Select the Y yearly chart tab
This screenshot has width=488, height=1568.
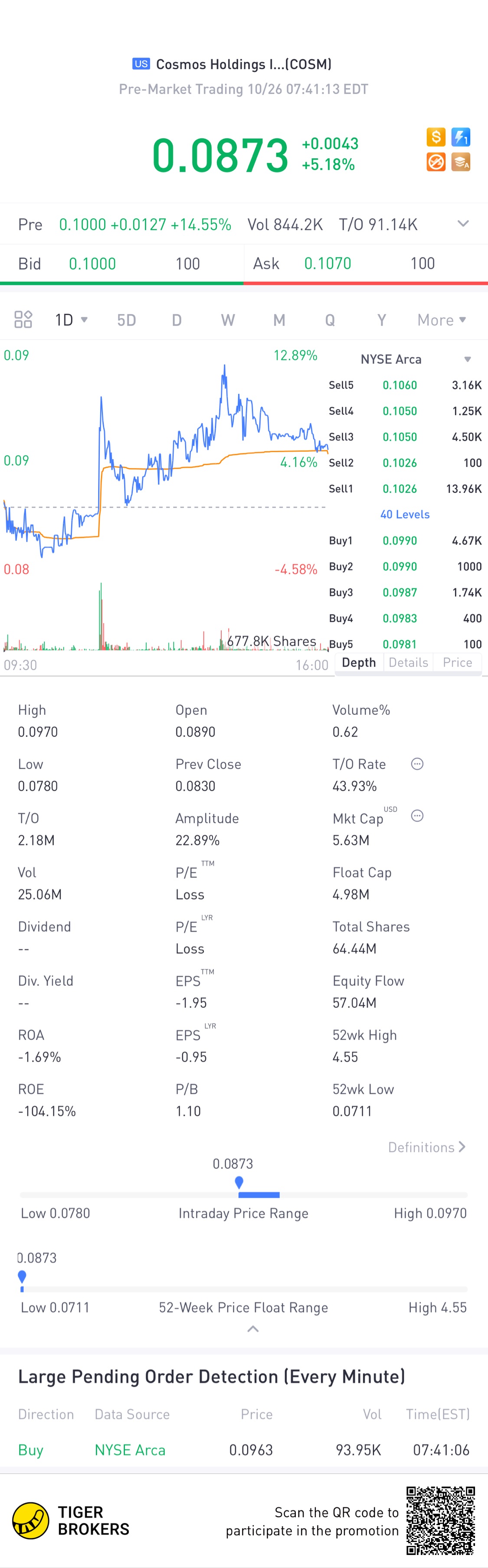pyautogui.click(x=381, y=320)
